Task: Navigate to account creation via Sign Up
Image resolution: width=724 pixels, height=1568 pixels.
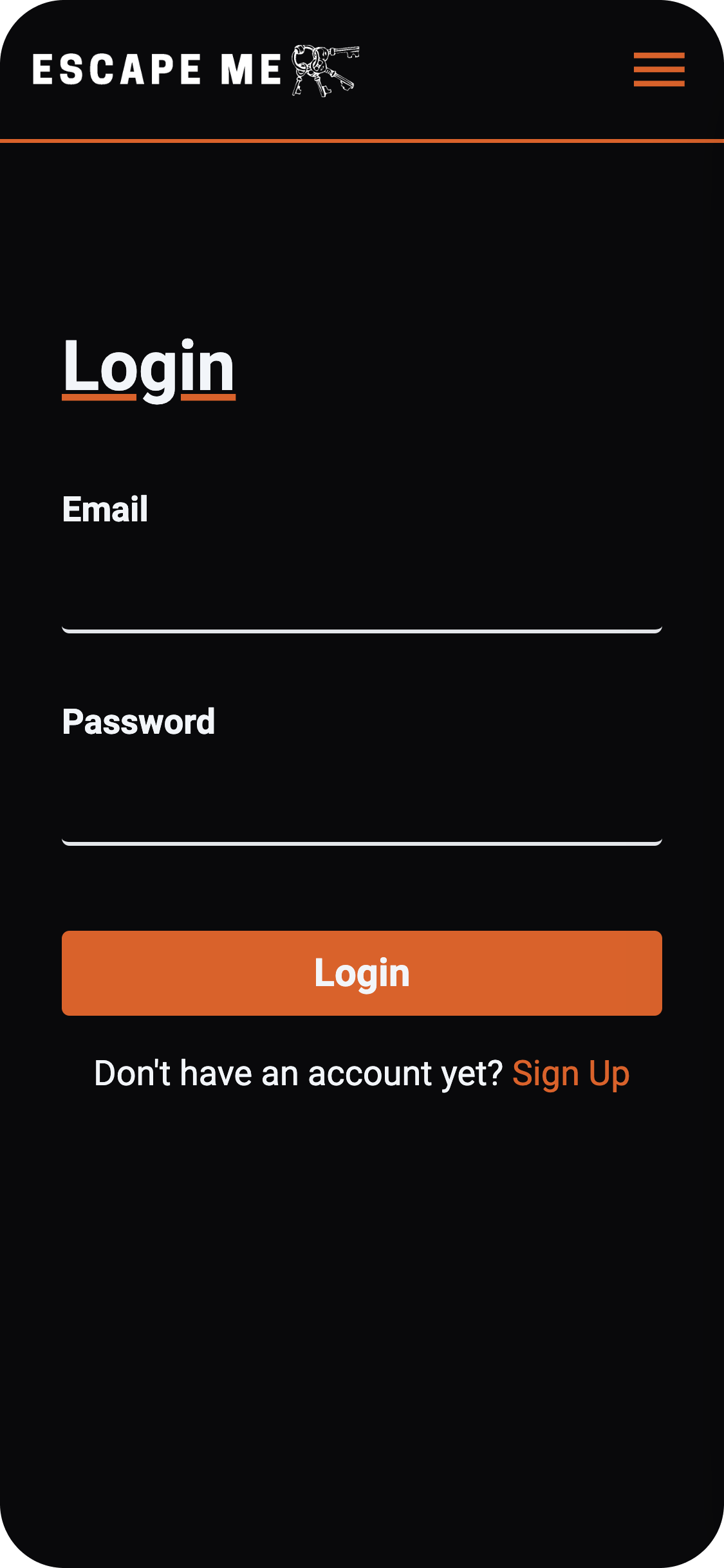Action: pos(570,1072)
